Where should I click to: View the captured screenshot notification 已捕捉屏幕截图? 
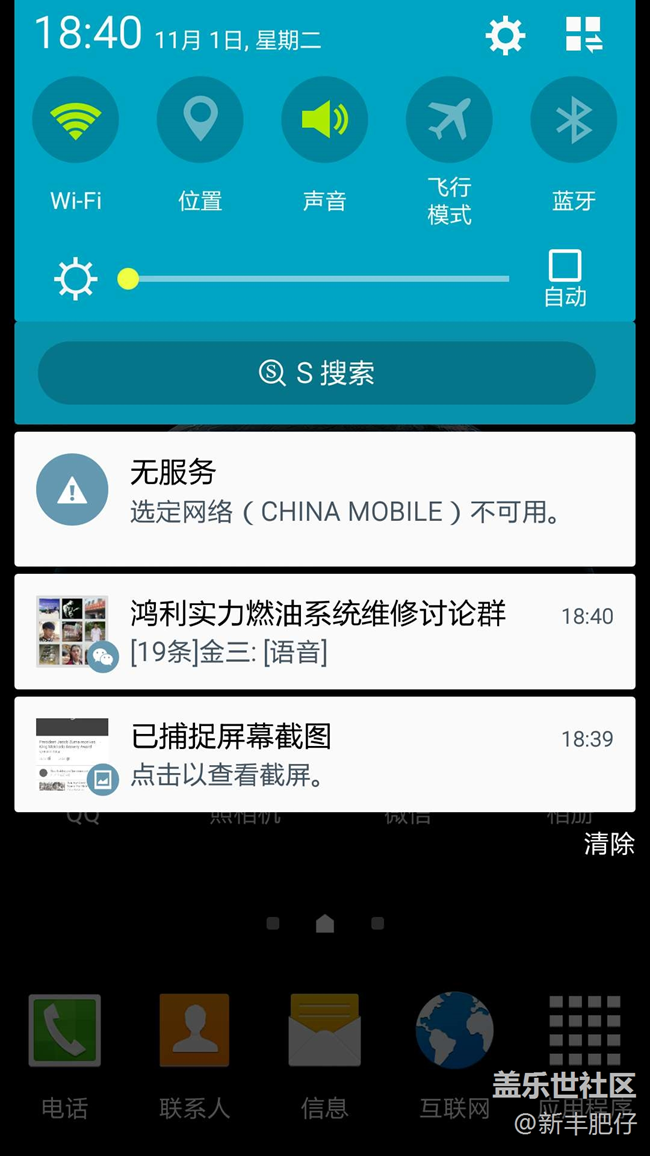pos(325,755)
